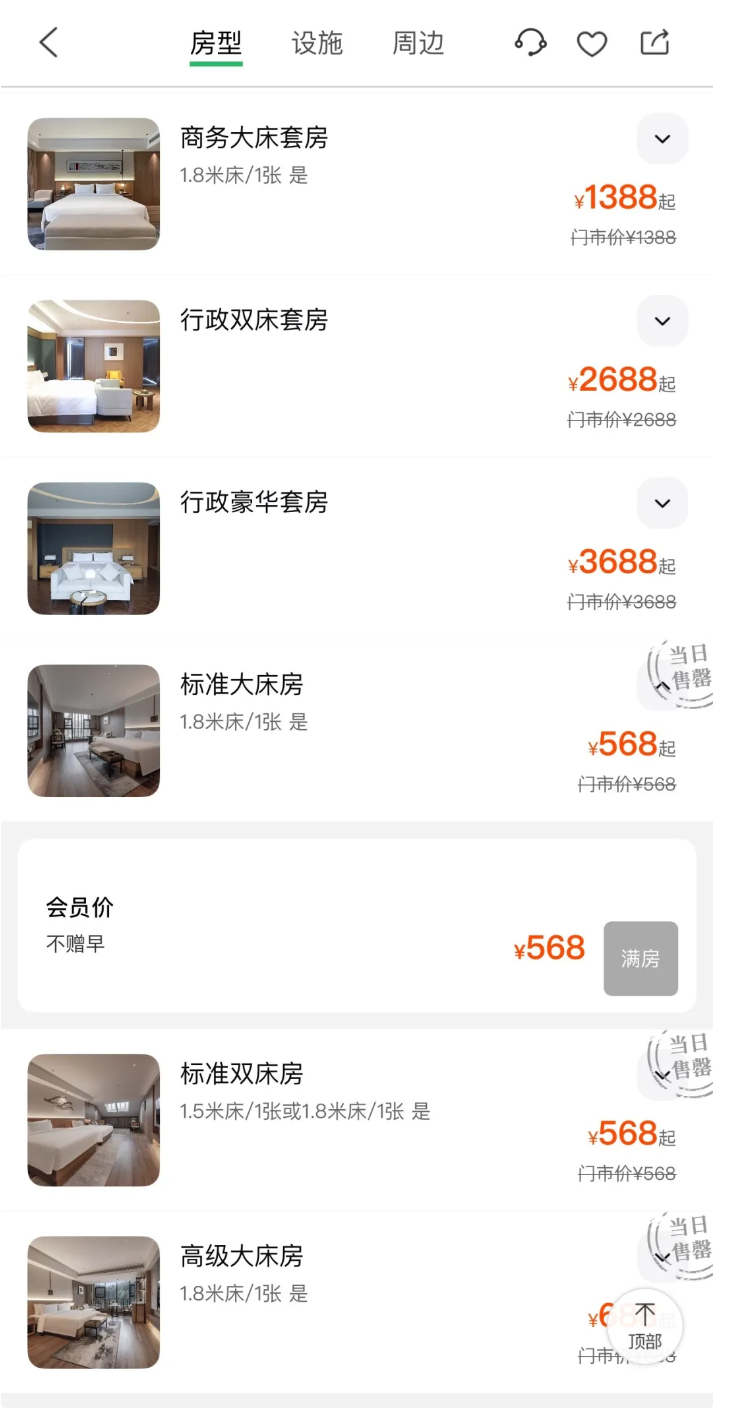Add this hotel to favorites
The image size is (741, 1410).
click(x=592, y=44)
